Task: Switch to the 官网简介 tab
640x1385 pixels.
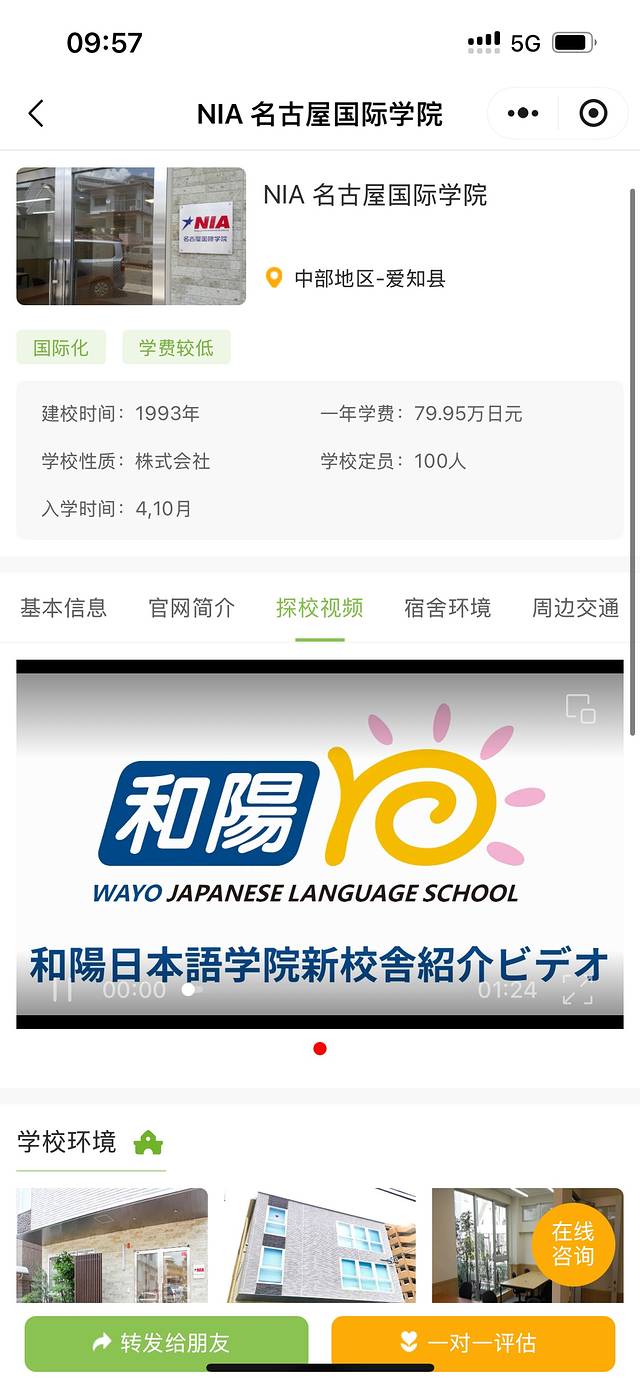Action: (x=192, y=607)
